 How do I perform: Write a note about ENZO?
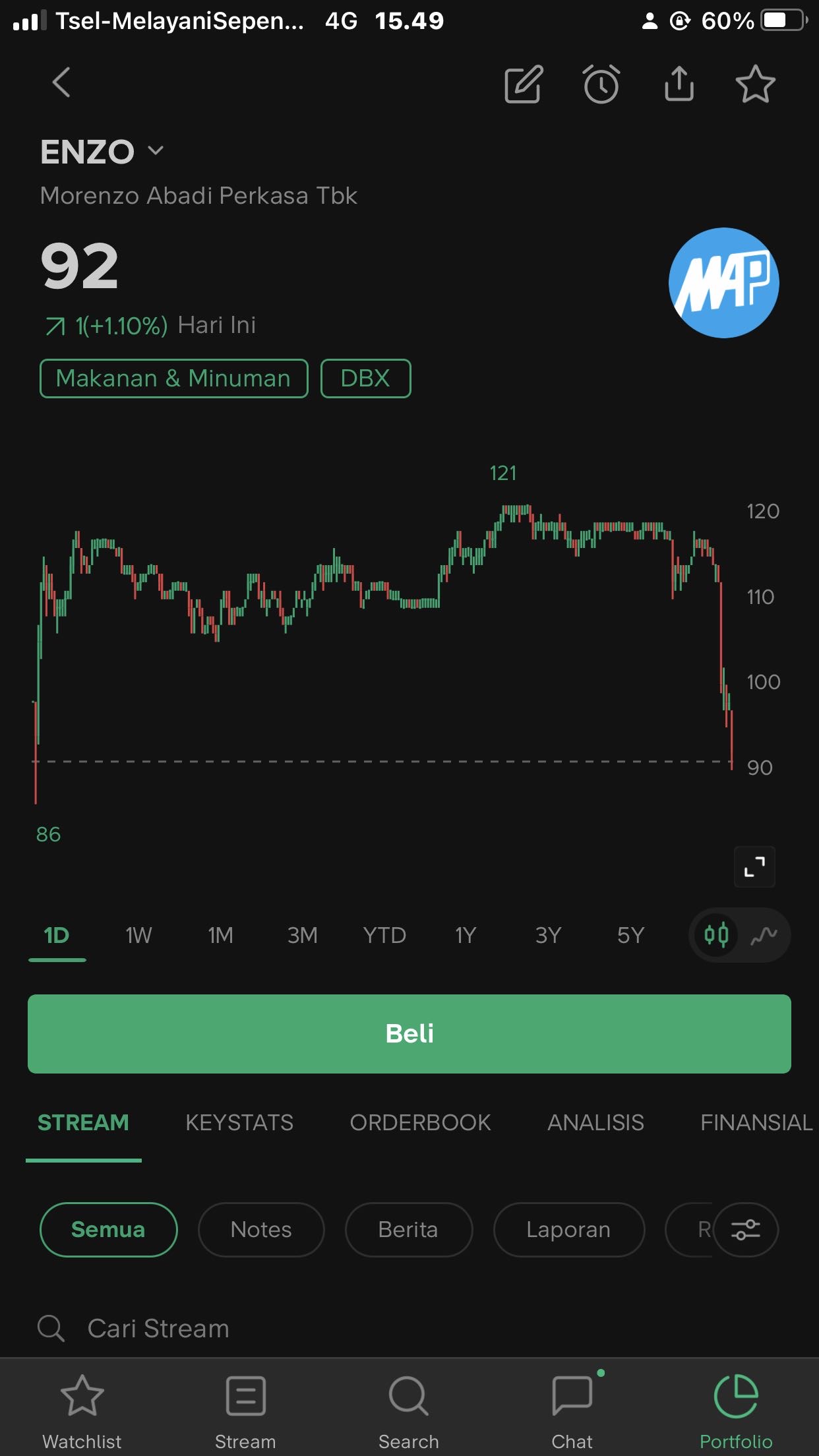click(x=523, y=84)
